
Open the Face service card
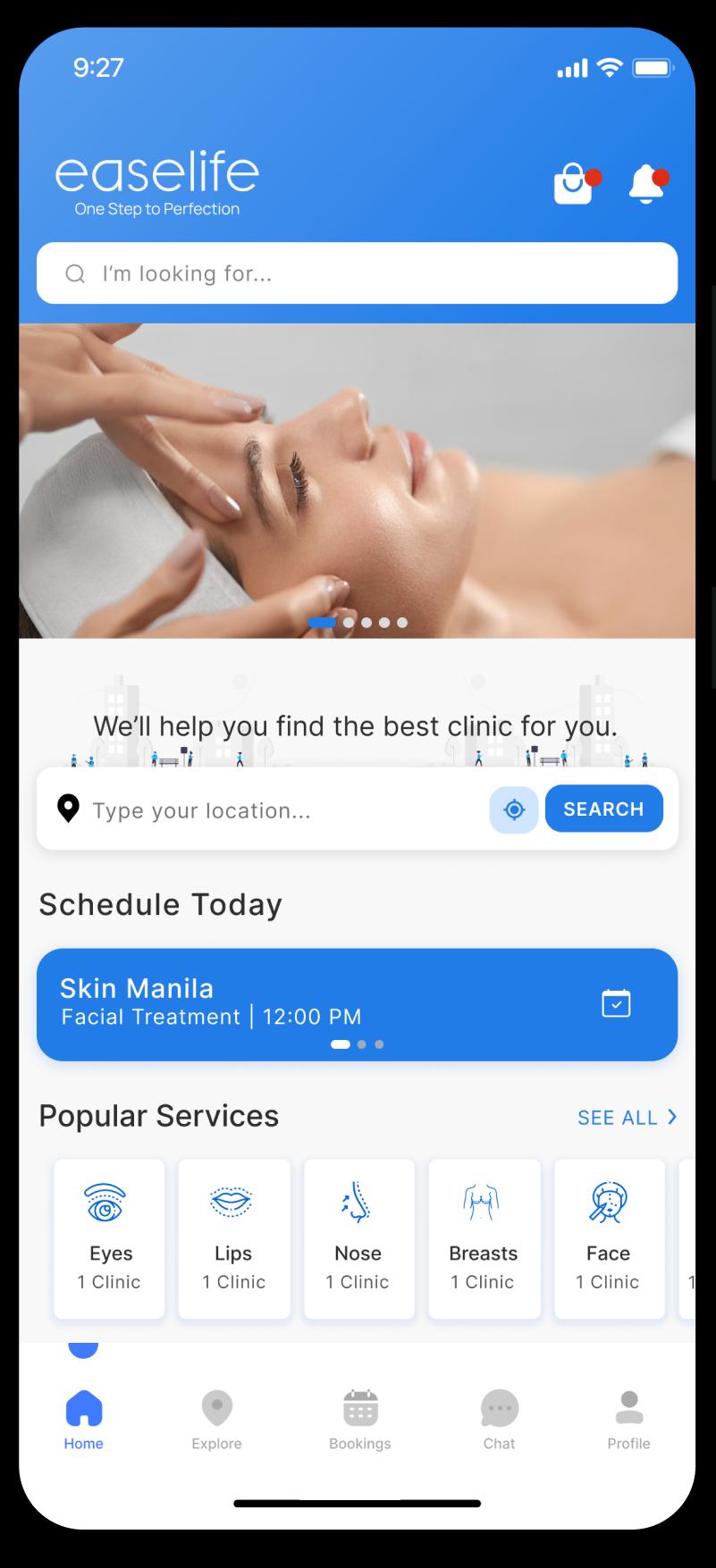(609, 1238)
